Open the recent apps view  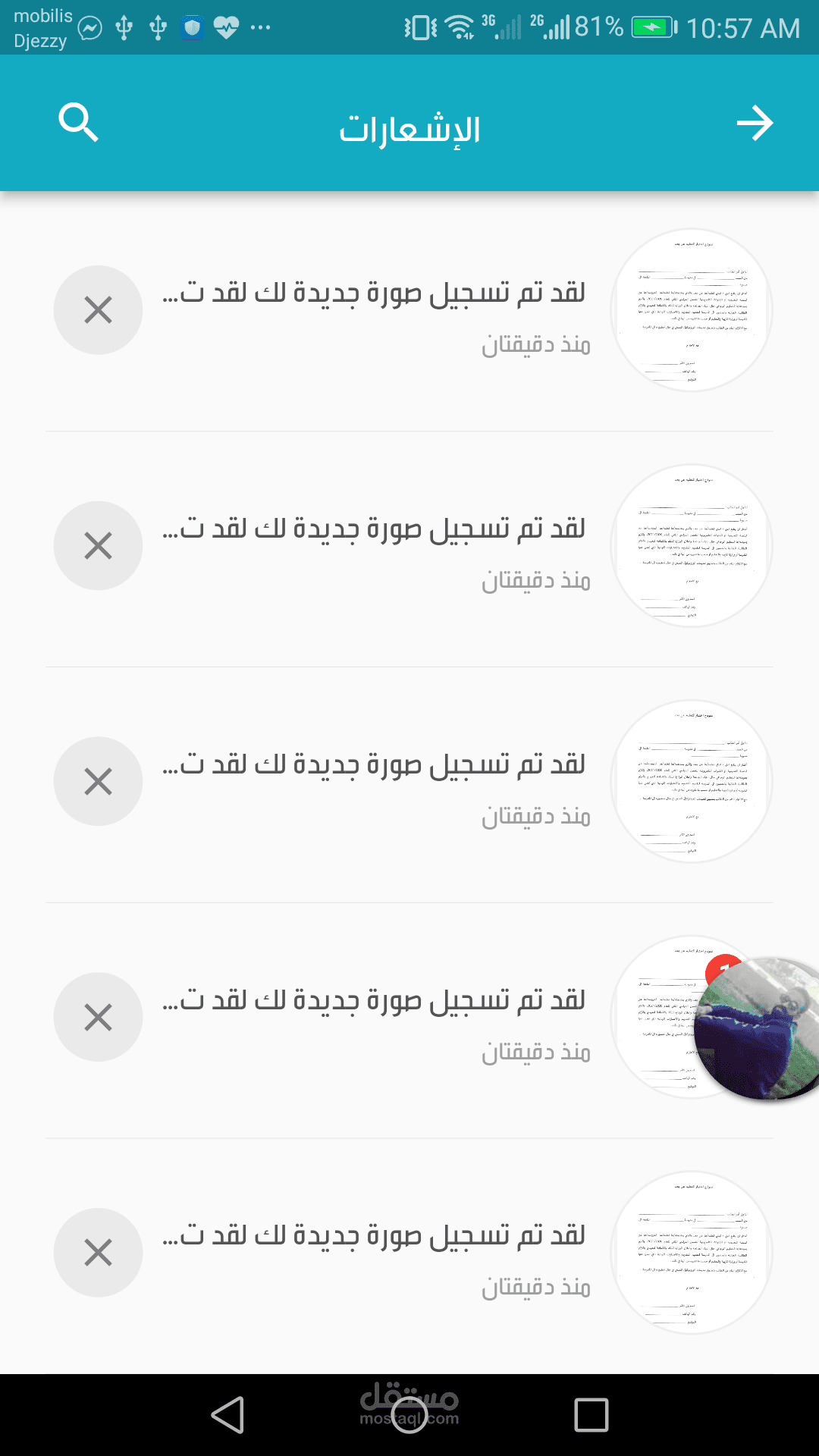tap(591, 1415)
